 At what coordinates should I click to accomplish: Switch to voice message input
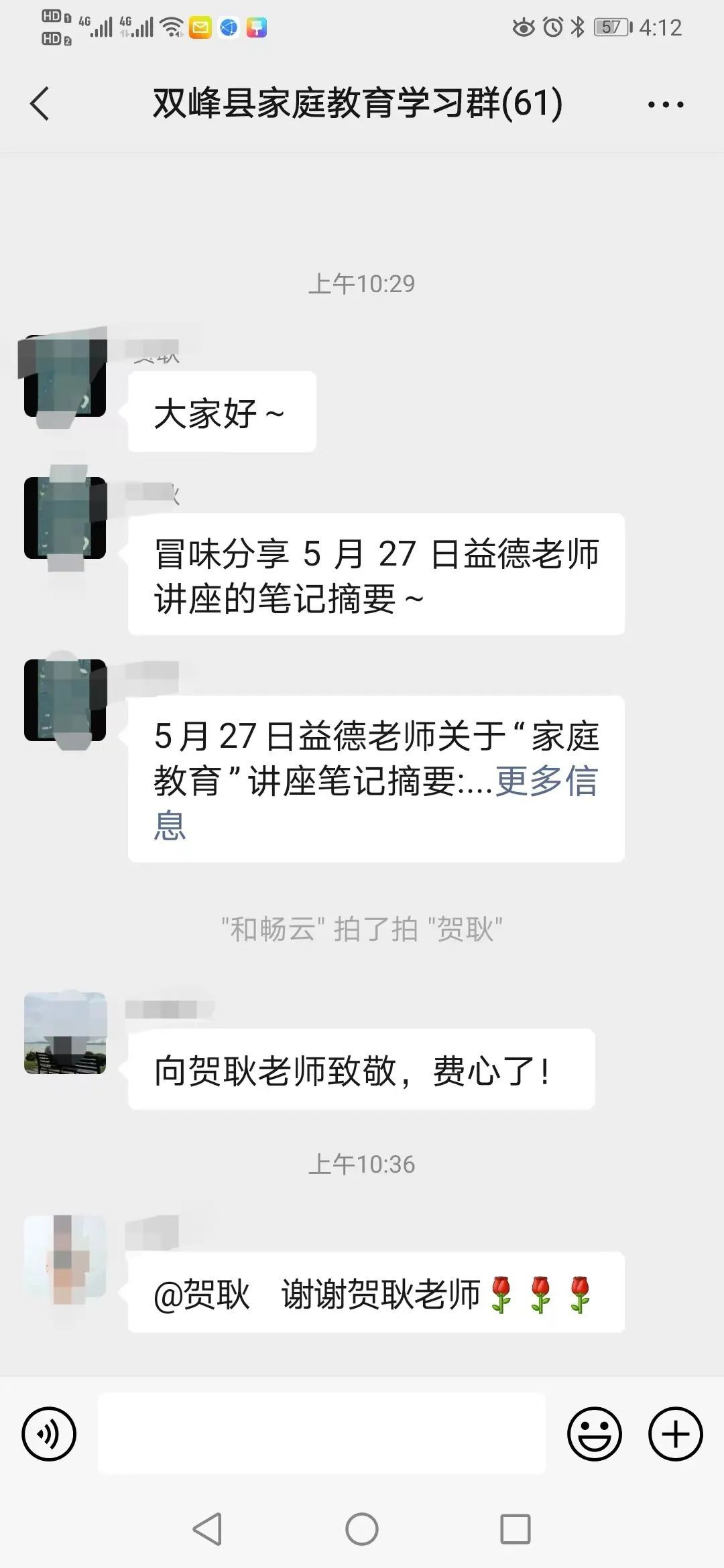point(49,1434)
